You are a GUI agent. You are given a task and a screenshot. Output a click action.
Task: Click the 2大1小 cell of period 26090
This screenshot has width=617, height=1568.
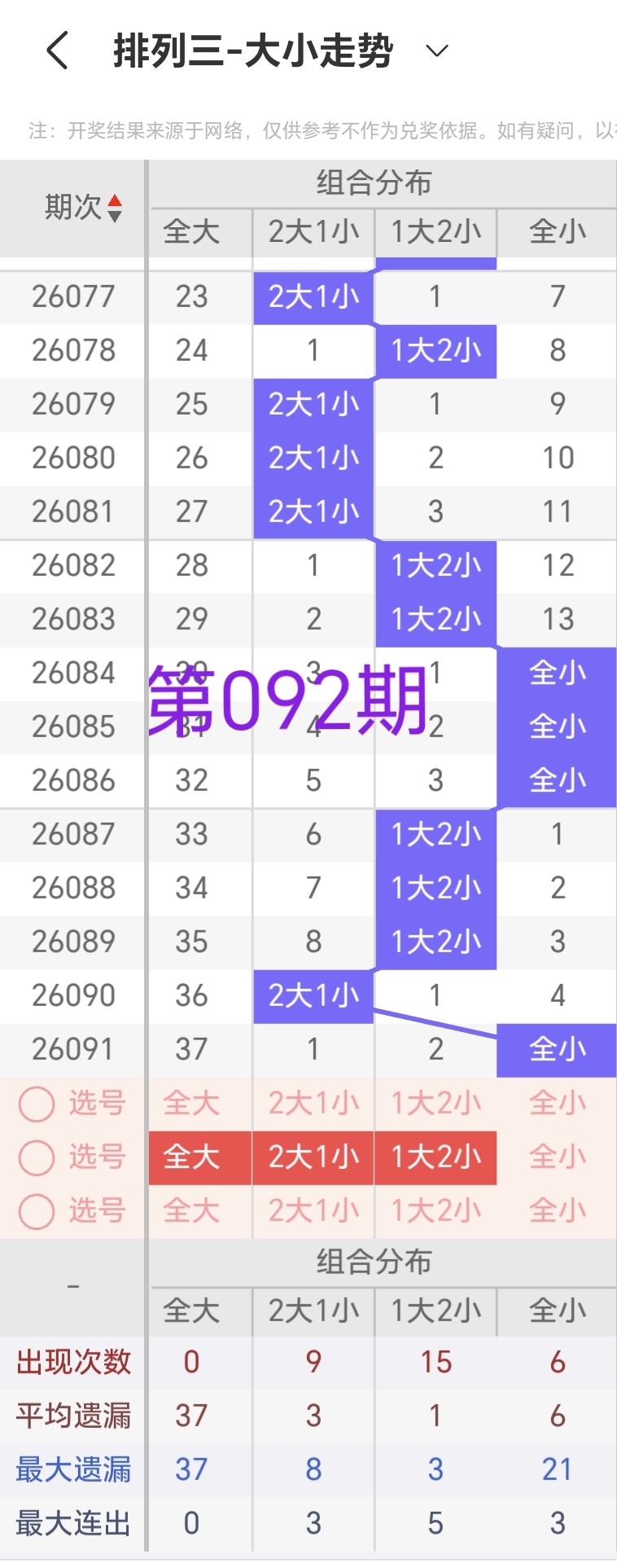pos(313,995)
